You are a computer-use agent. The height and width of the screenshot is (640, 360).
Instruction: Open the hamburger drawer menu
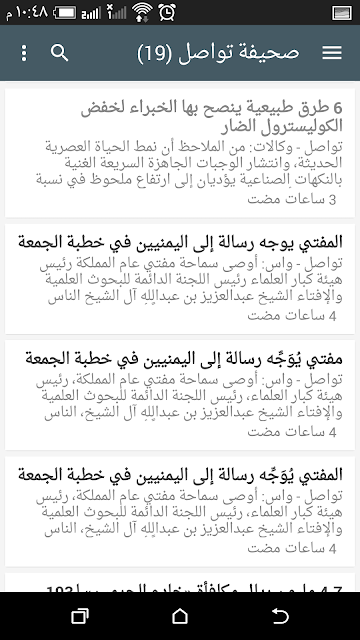[331, 53]
